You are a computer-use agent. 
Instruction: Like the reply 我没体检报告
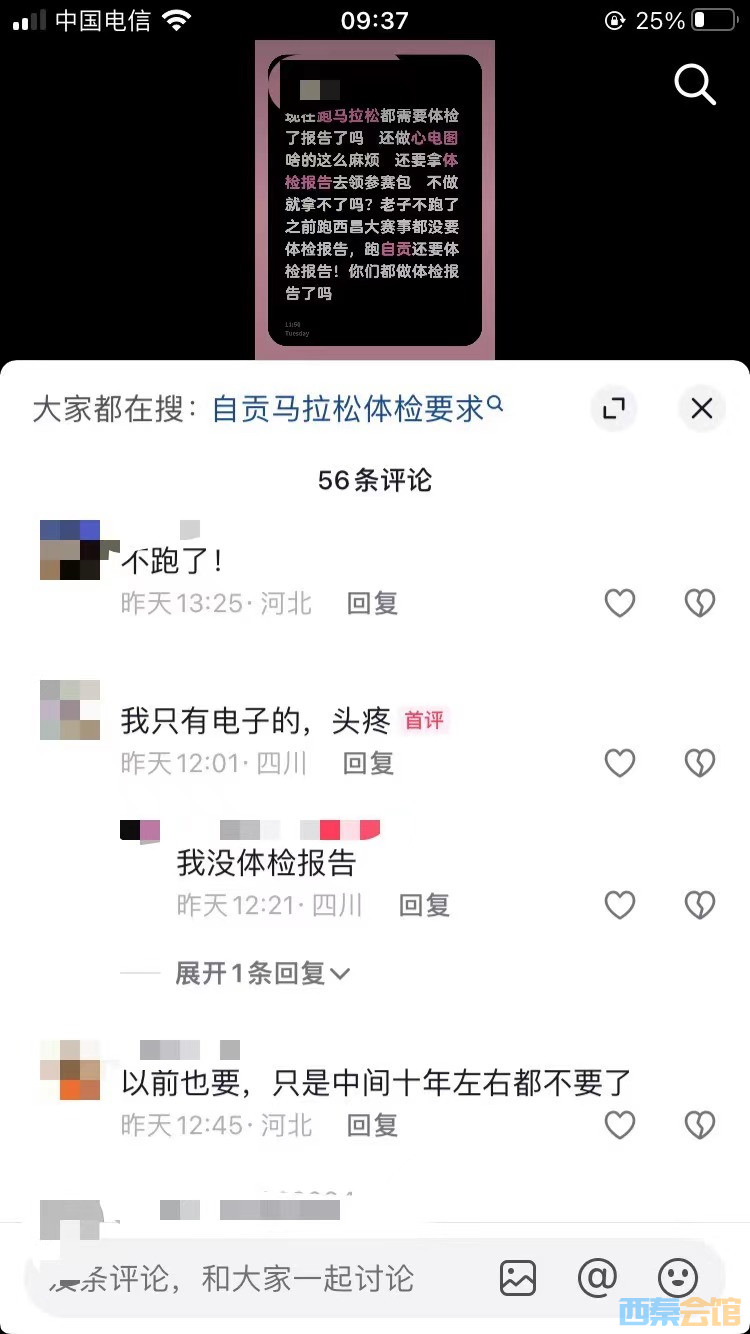click(x=620, y=905)
